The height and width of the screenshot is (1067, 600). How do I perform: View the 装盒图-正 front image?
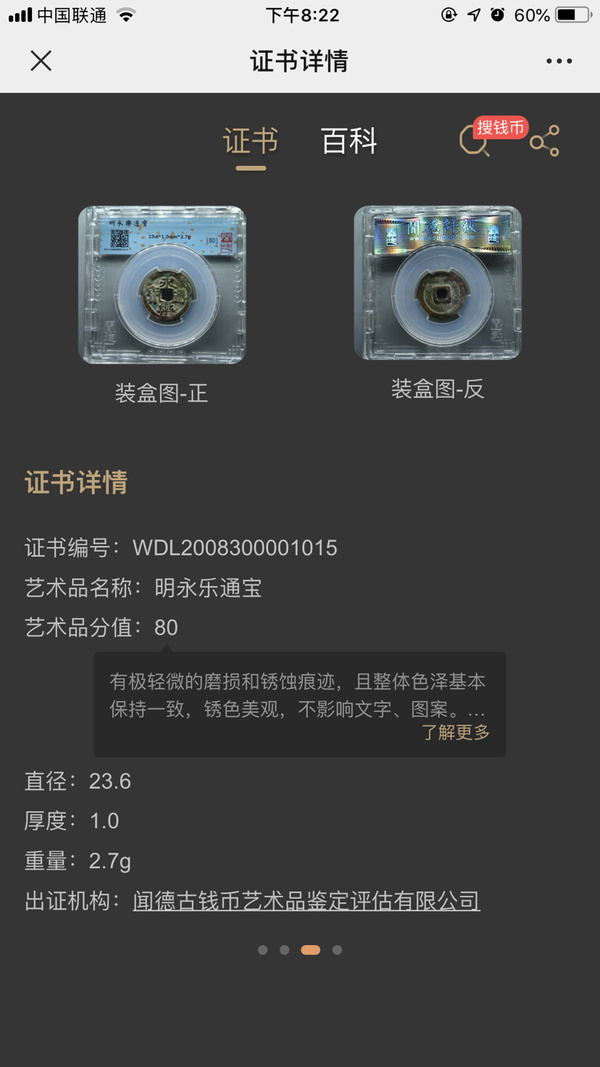[162, 285]
